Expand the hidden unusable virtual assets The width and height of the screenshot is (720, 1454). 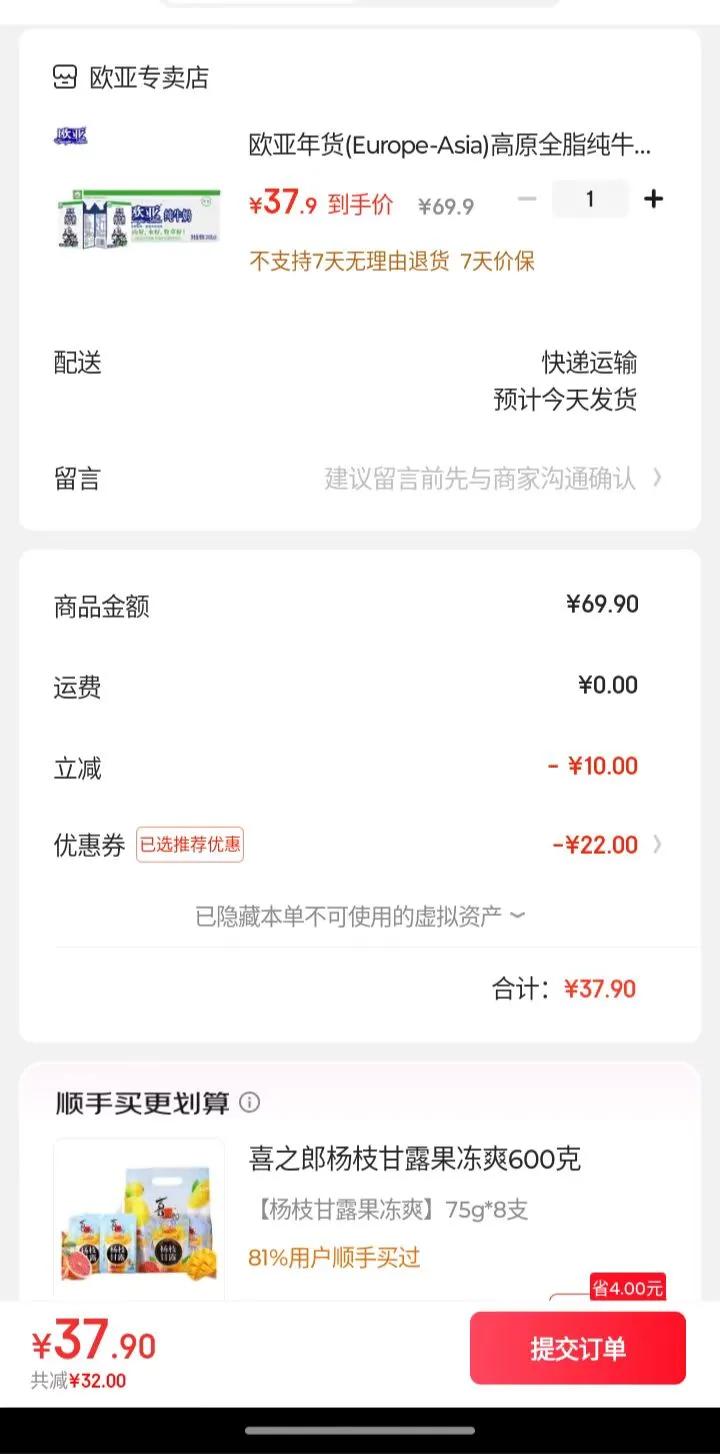[x=360, y=916]
